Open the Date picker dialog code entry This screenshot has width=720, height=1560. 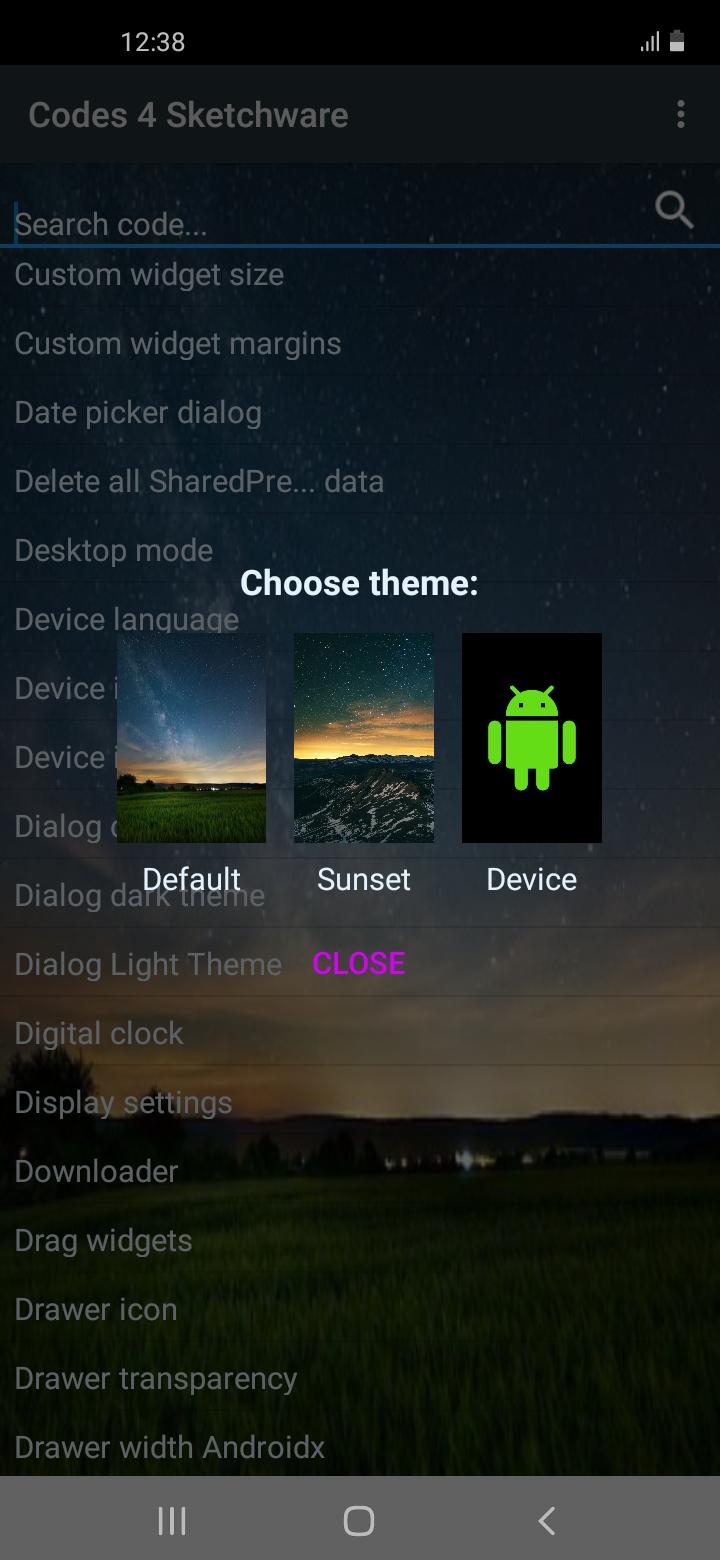click(138, 412)
